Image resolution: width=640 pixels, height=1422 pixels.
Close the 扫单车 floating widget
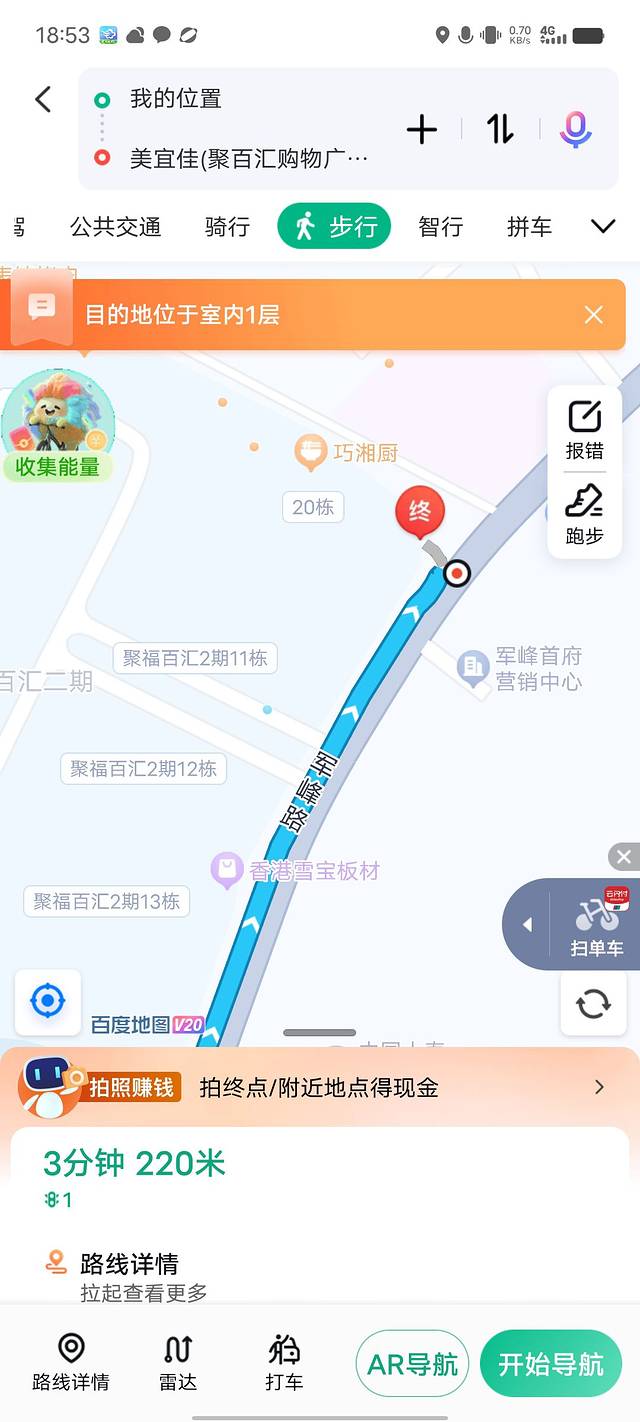tap(624, 857)
